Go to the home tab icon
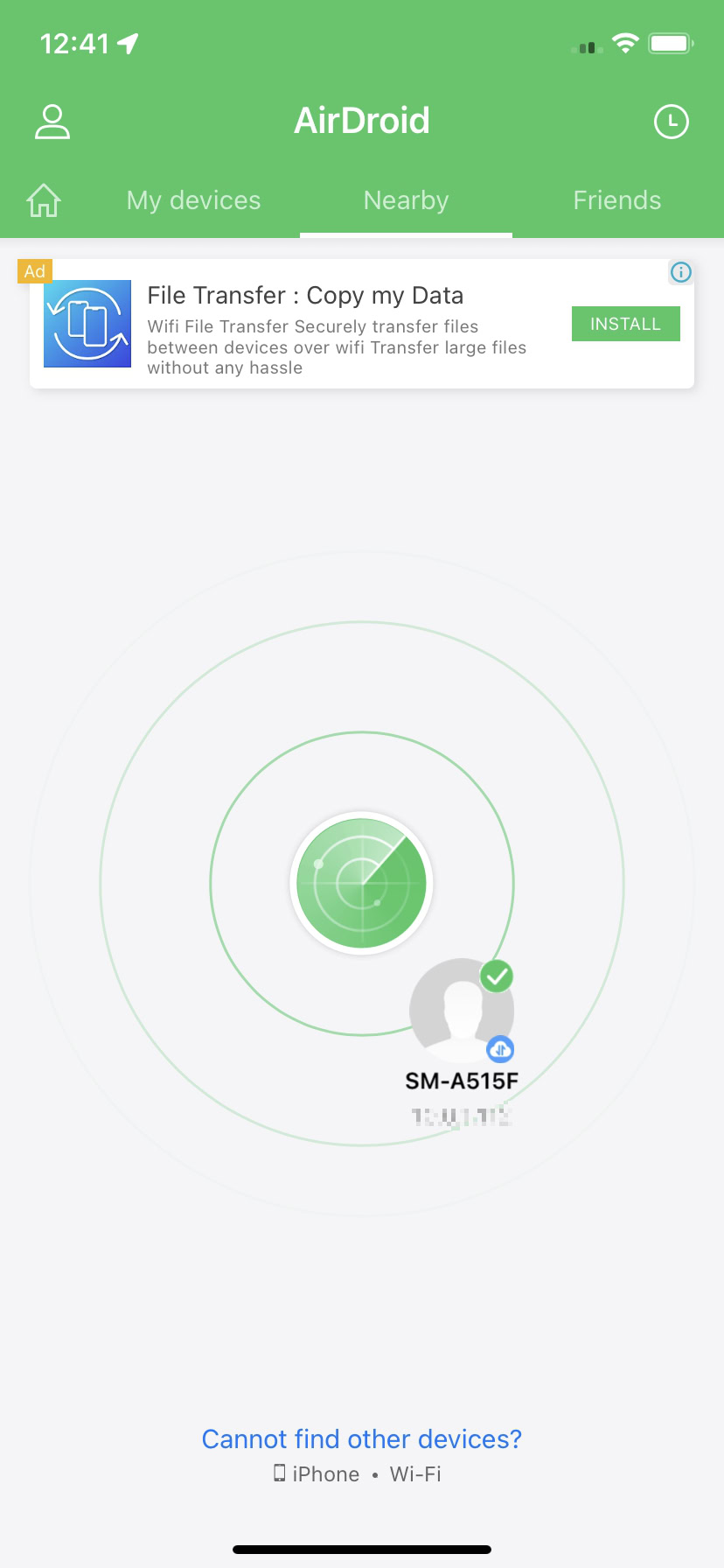Viewport: 724px width, 1568px height. click(x=44, y=200)
